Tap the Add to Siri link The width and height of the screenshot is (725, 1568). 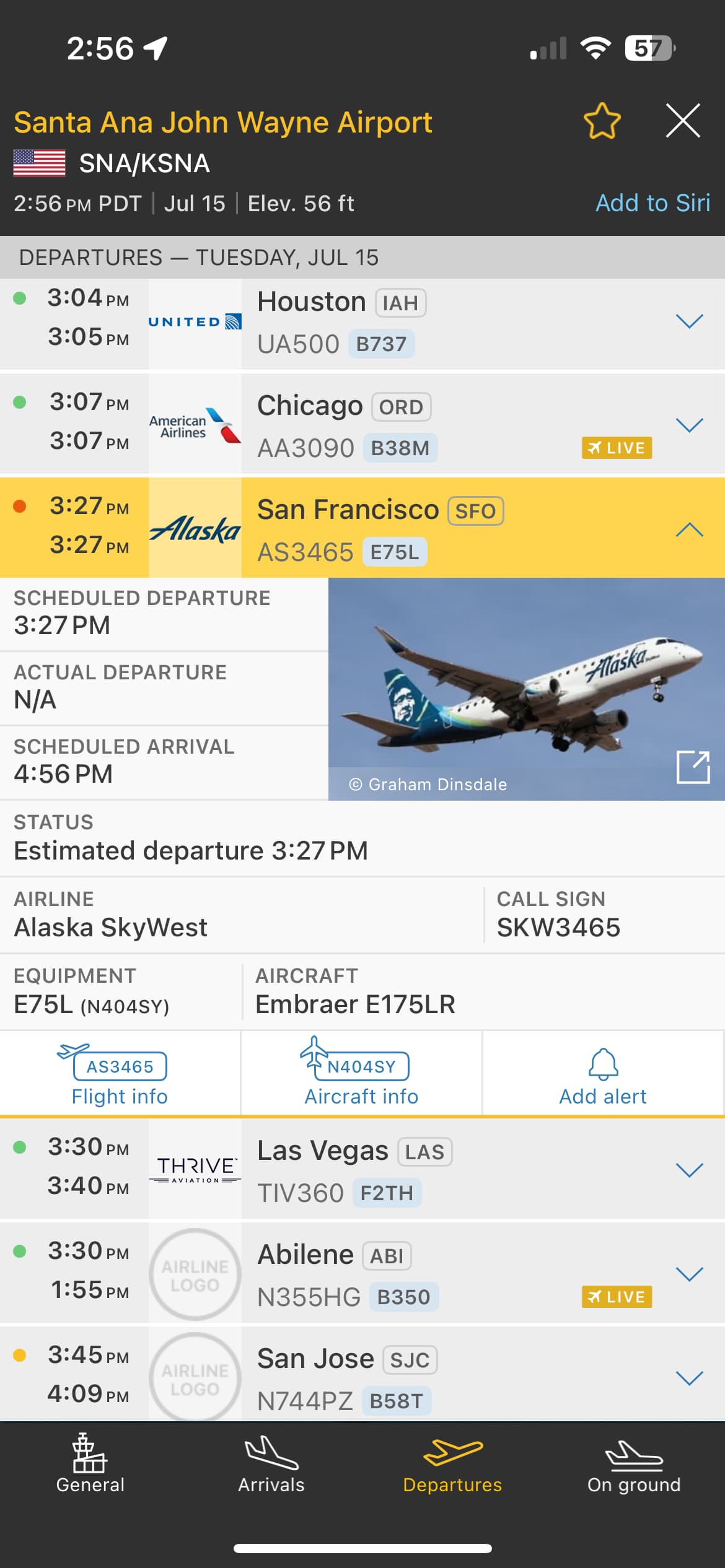[x=652, y=203]
